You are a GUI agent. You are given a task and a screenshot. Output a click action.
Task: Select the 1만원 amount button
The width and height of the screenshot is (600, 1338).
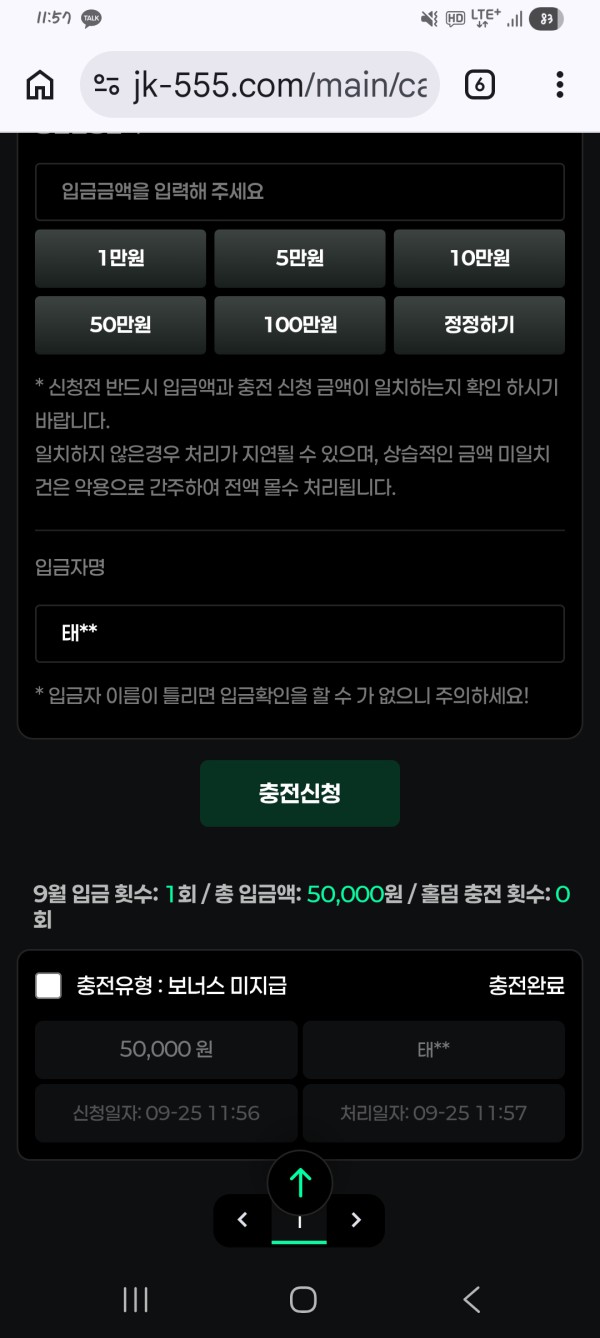(x=121, y=258)
